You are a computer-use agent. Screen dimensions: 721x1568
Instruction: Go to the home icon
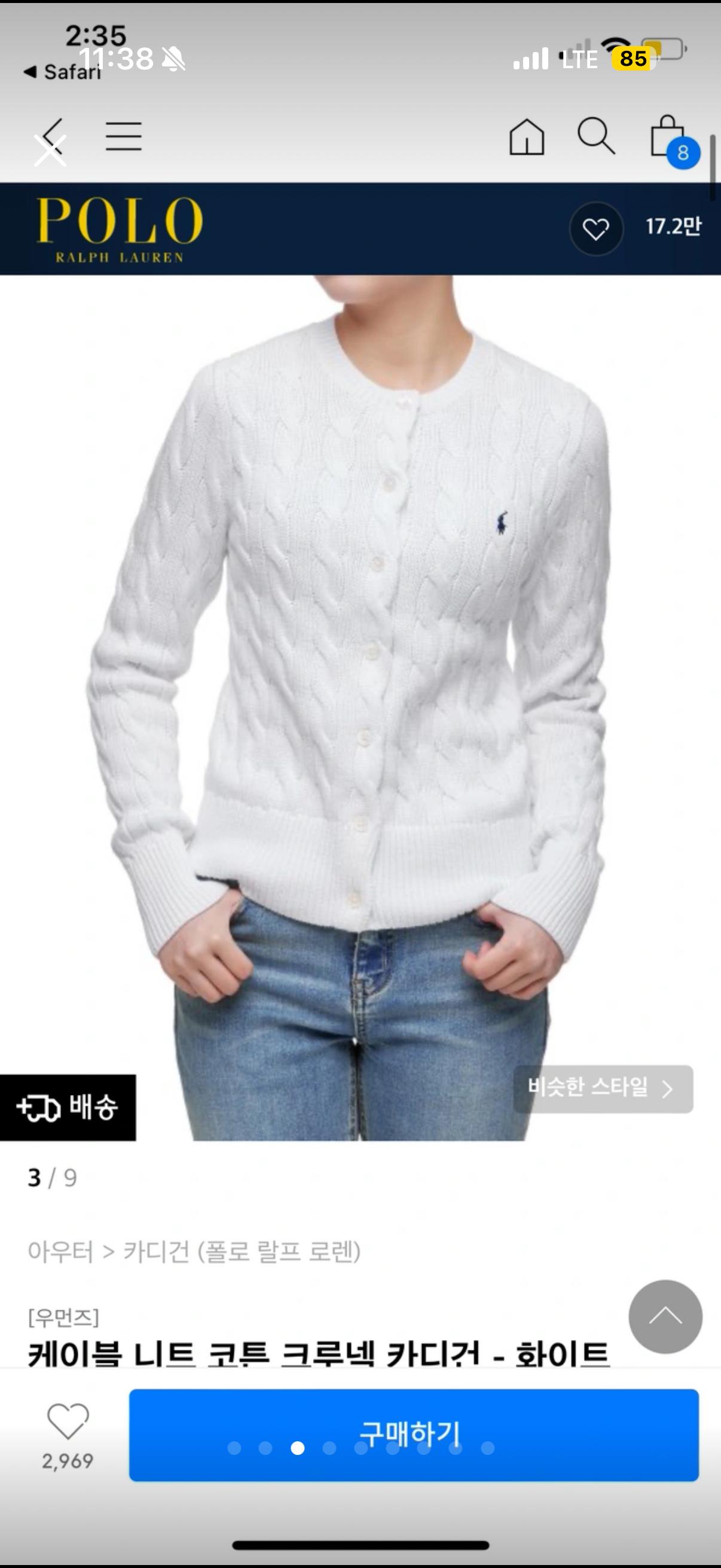click(x=526, y=136)
